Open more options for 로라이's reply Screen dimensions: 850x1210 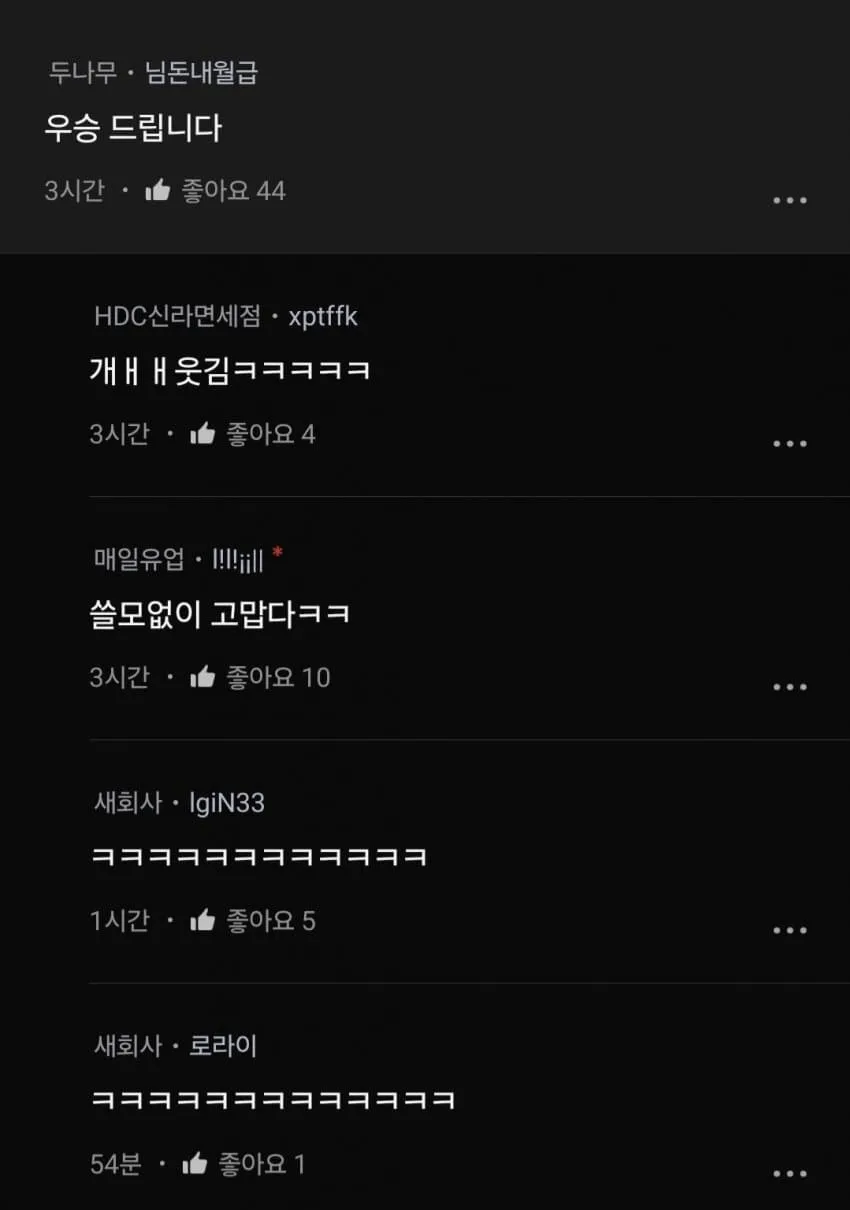[x=789, y=1173]
